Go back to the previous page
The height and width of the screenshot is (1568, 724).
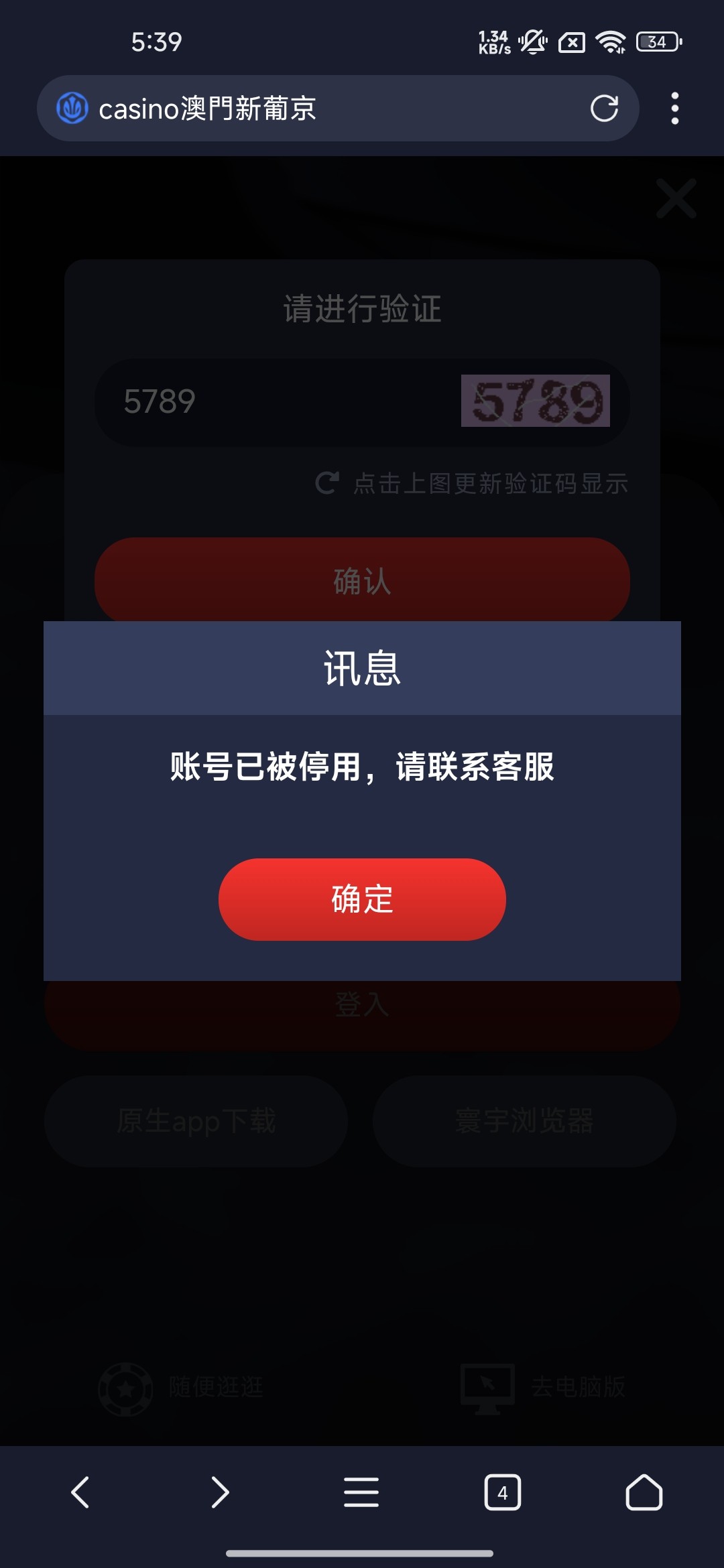80,1492
